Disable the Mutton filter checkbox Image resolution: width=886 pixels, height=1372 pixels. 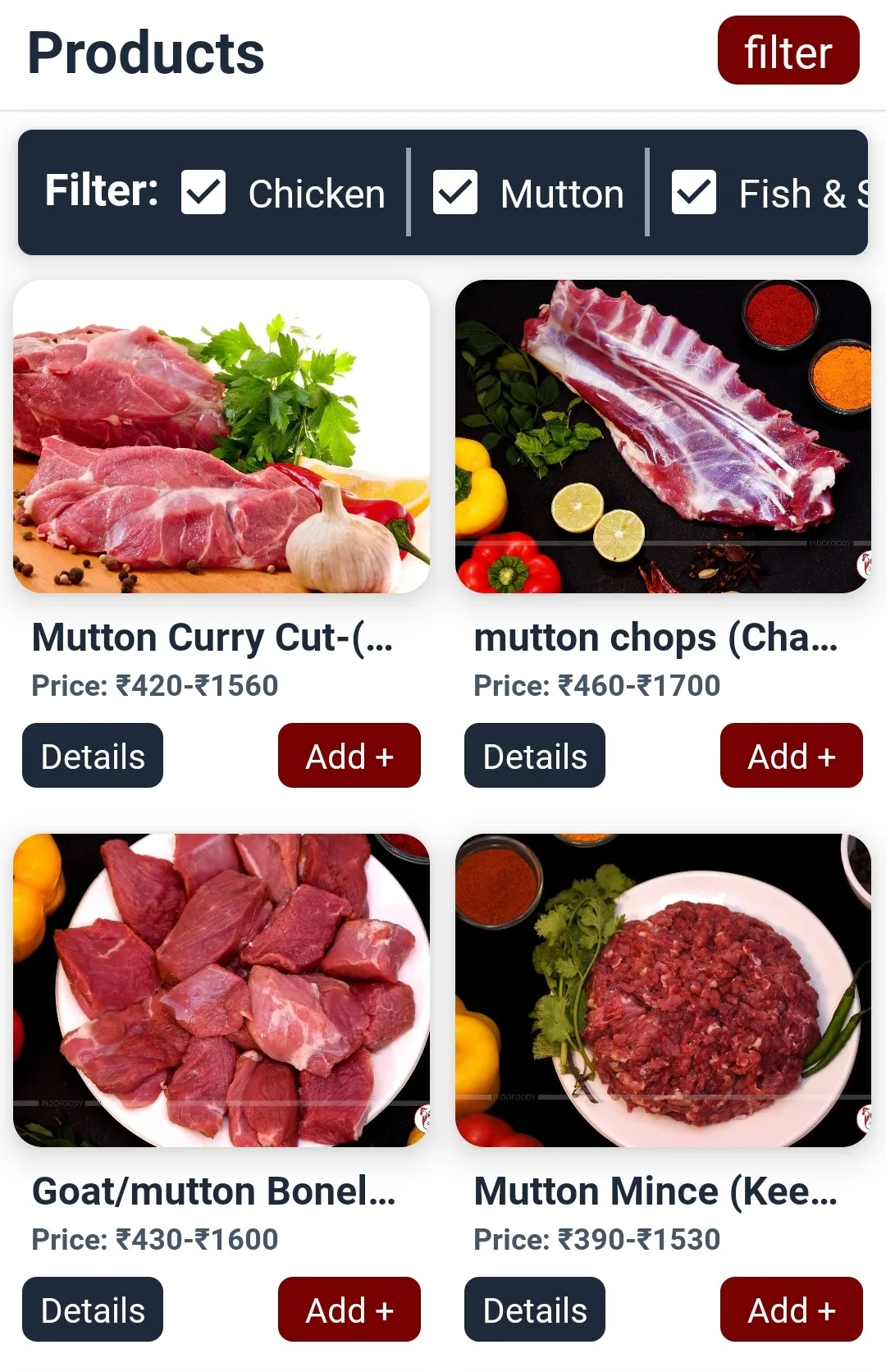click(x=457, y=193)
